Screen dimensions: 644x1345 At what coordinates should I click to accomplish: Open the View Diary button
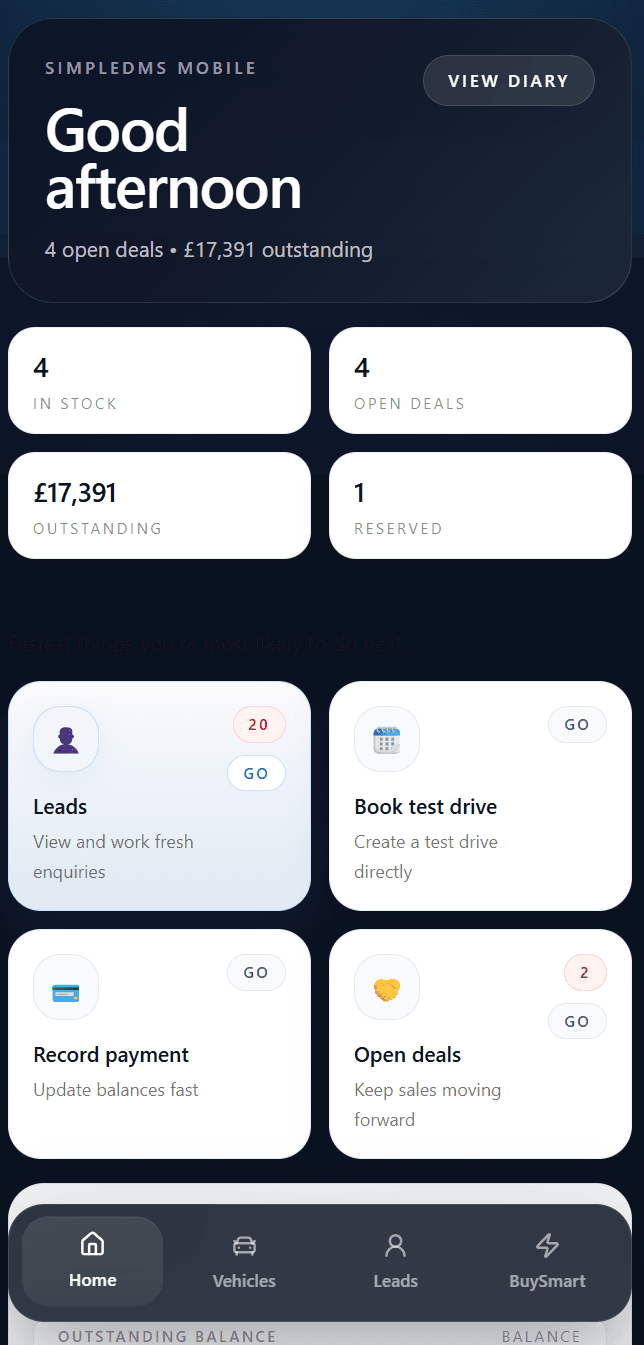[508, 81]
